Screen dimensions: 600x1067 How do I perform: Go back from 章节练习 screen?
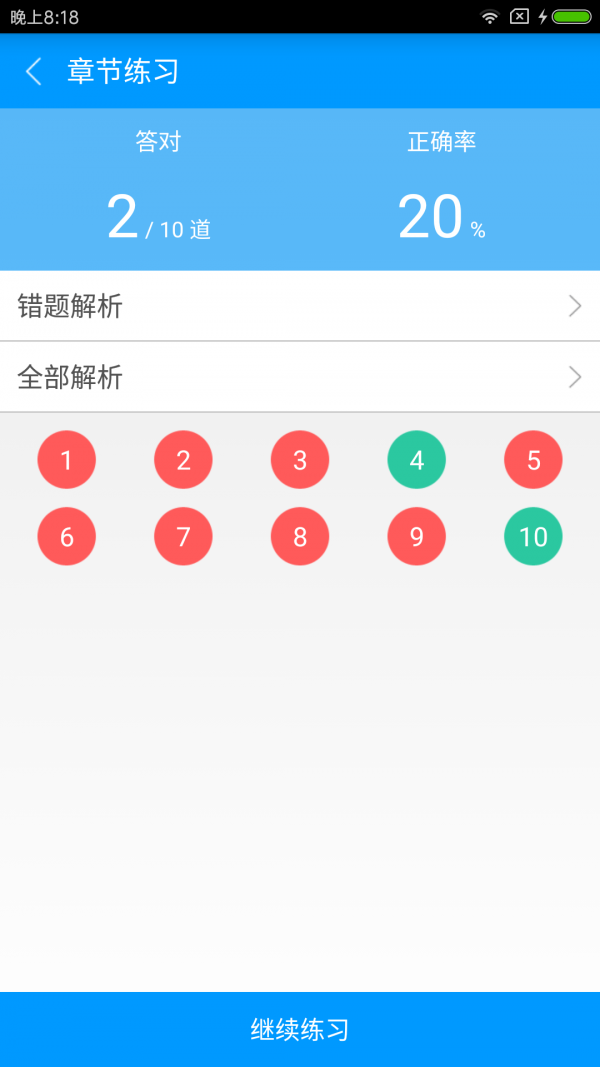click(x=34, y=71)
